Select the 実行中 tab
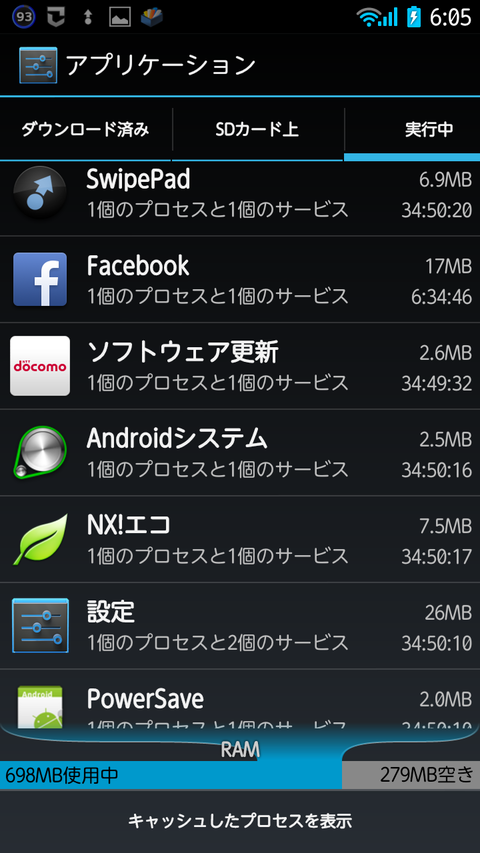 pyautogui.click(x=412, y=129)
